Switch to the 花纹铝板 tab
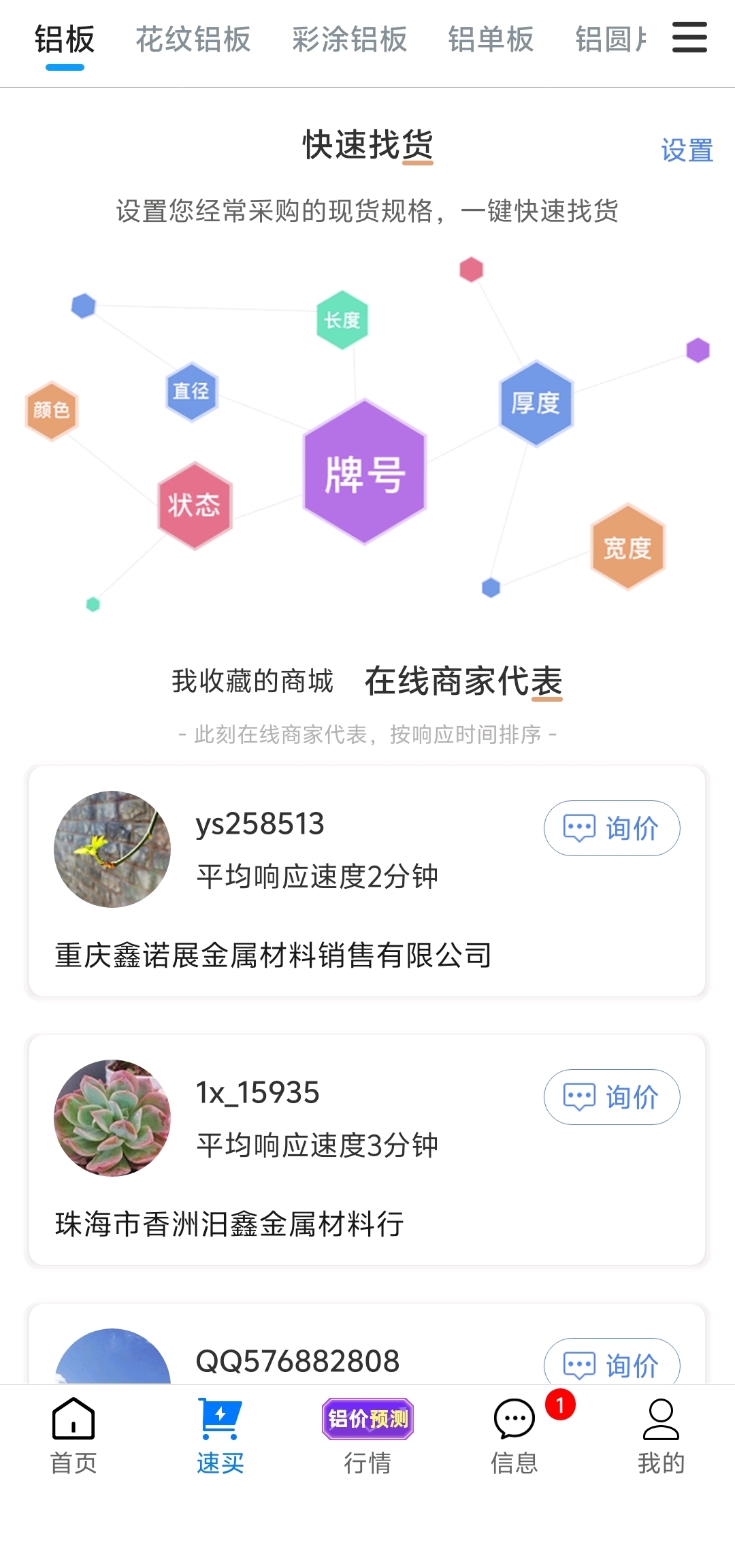This screenshot has height=1568, width=735. 193,39
